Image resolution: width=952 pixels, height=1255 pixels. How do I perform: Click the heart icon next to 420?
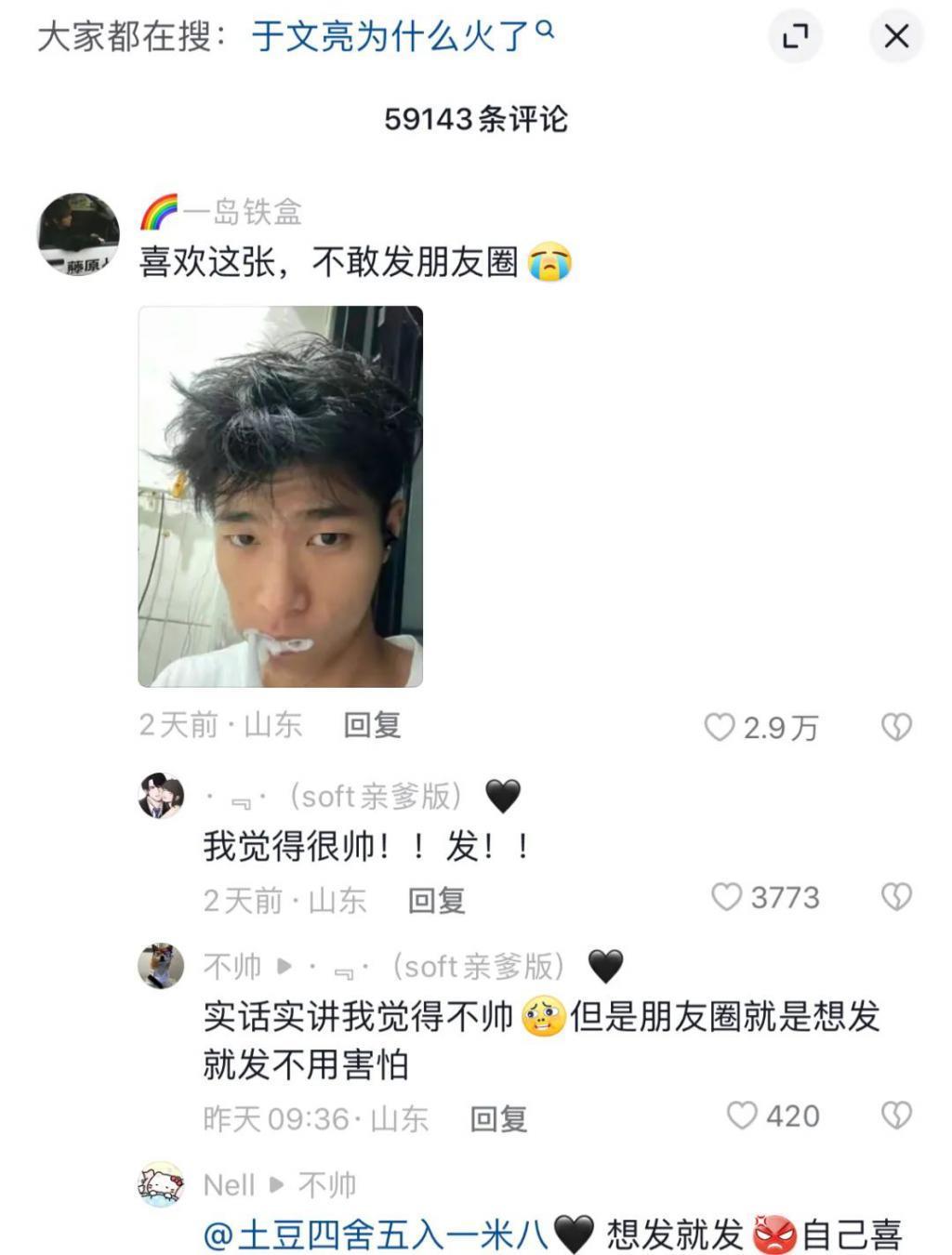741,1113
